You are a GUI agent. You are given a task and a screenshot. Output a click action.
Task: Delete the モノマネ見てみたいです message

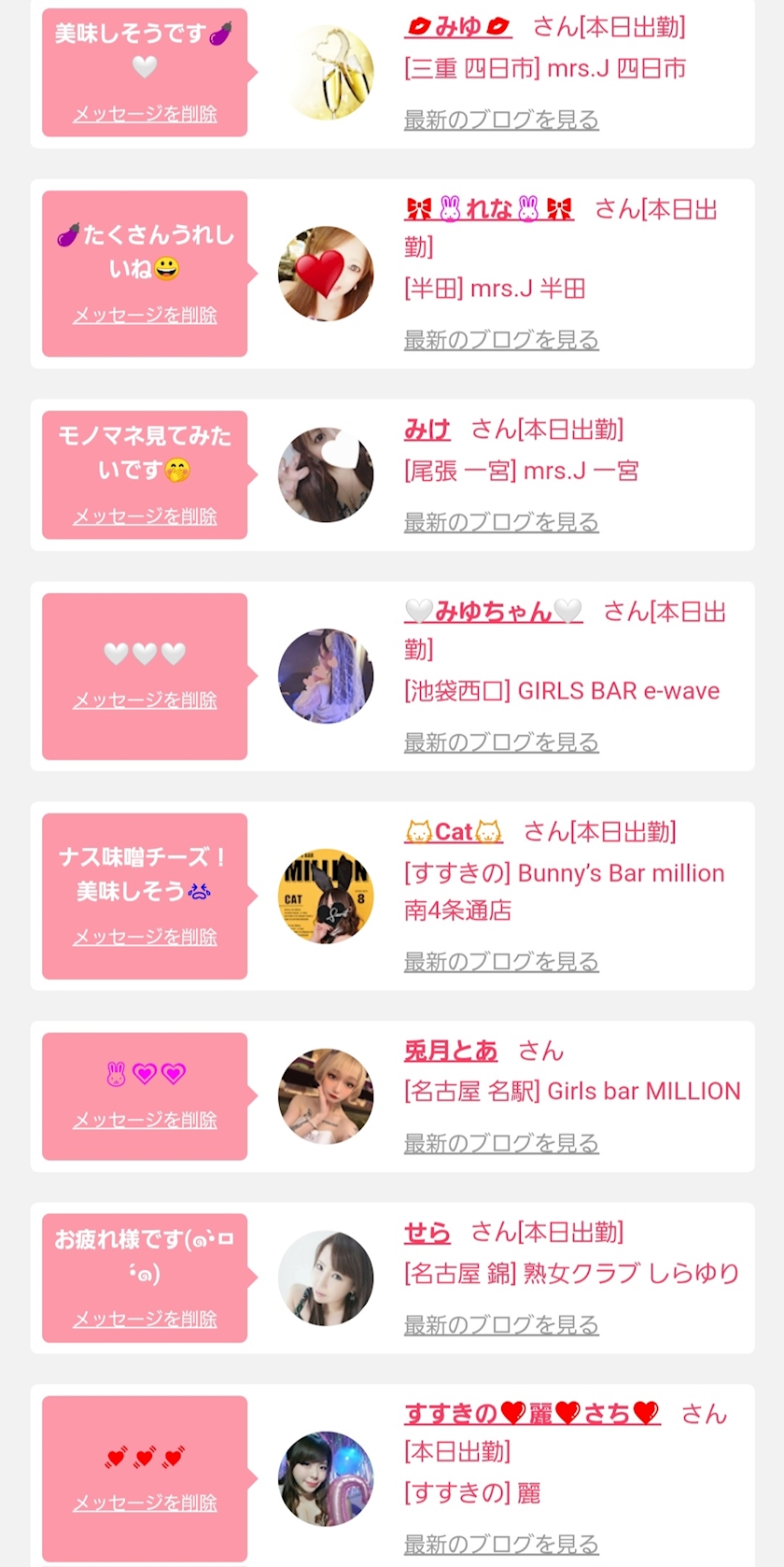[145, 516]
